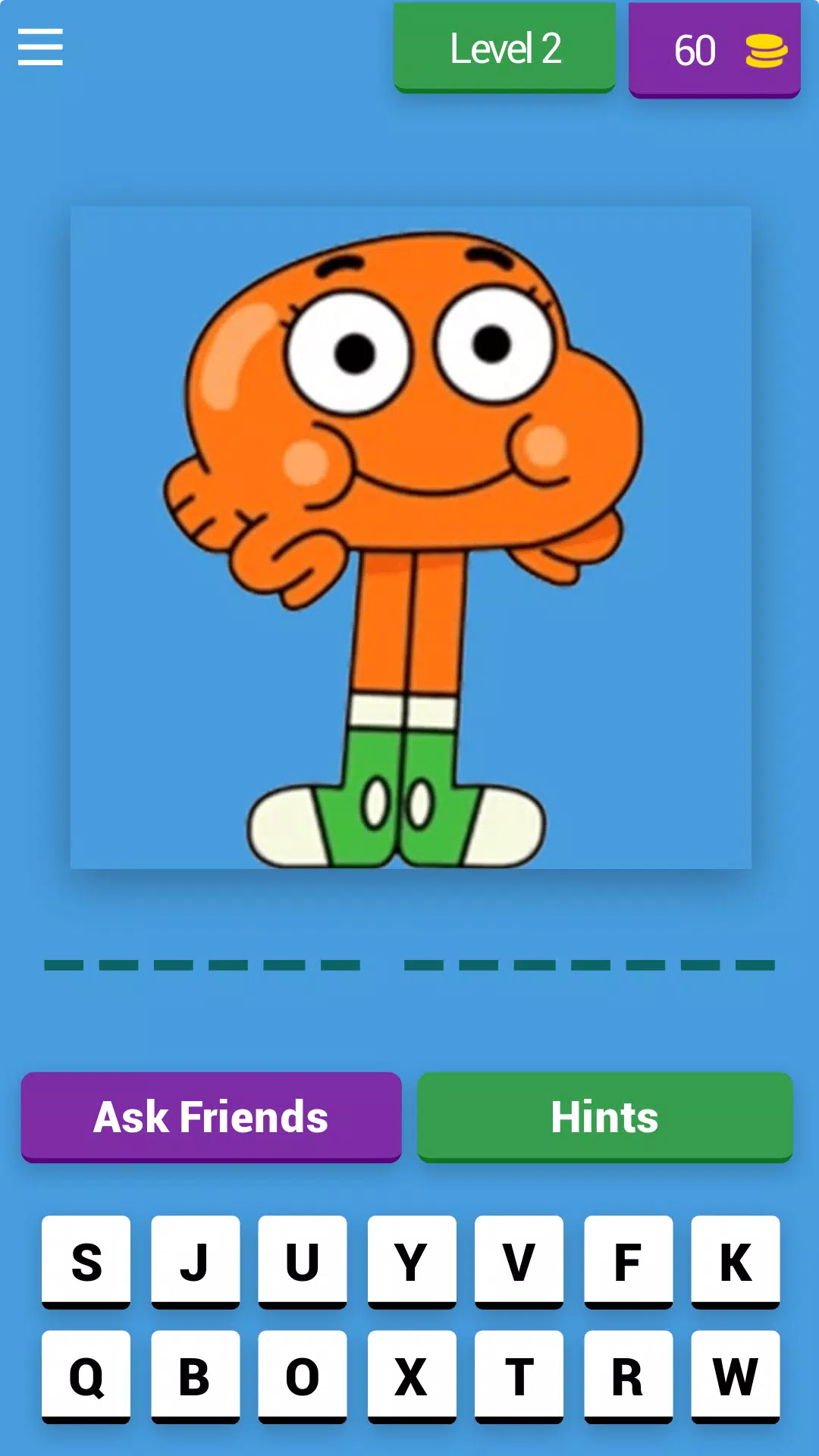This screenshot has height=1456, width=819.
Task: Tap the letter Y tile
Action: pyautogui.click(x=411, y=1261)
